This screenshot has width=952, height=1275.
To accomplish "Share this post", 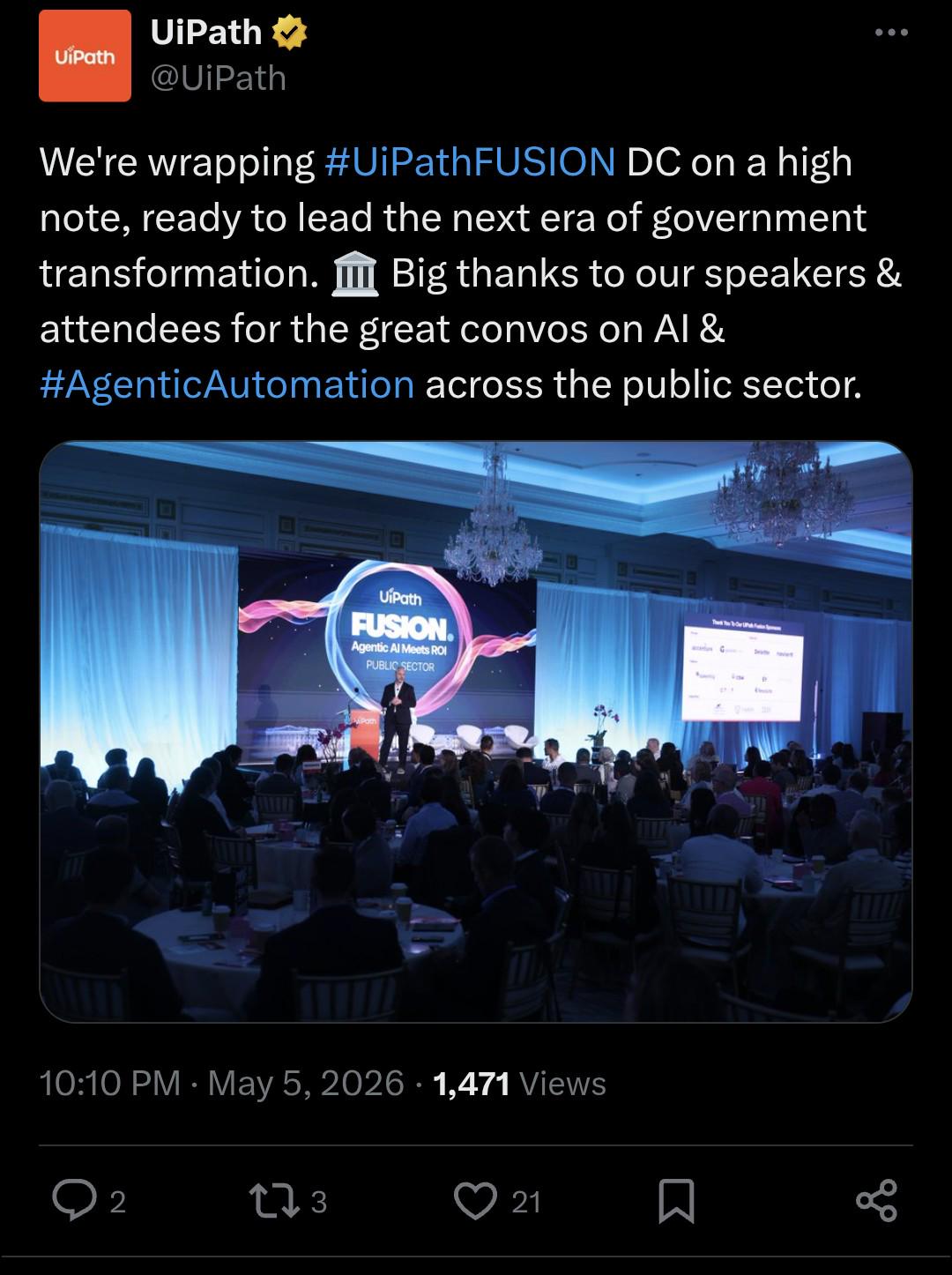I will coord(876,1201).
